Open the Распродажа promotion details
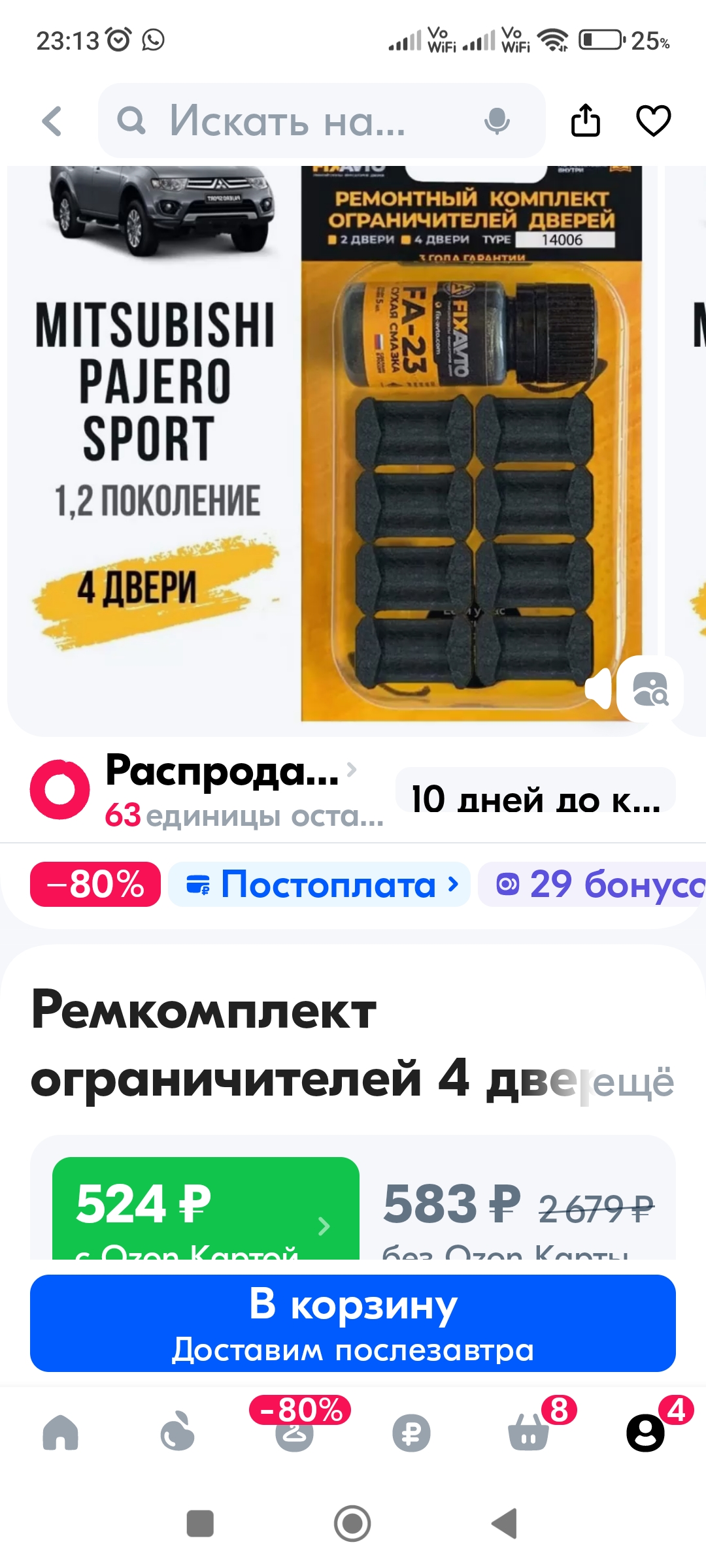706x1568 pixels. pos(222,771)
